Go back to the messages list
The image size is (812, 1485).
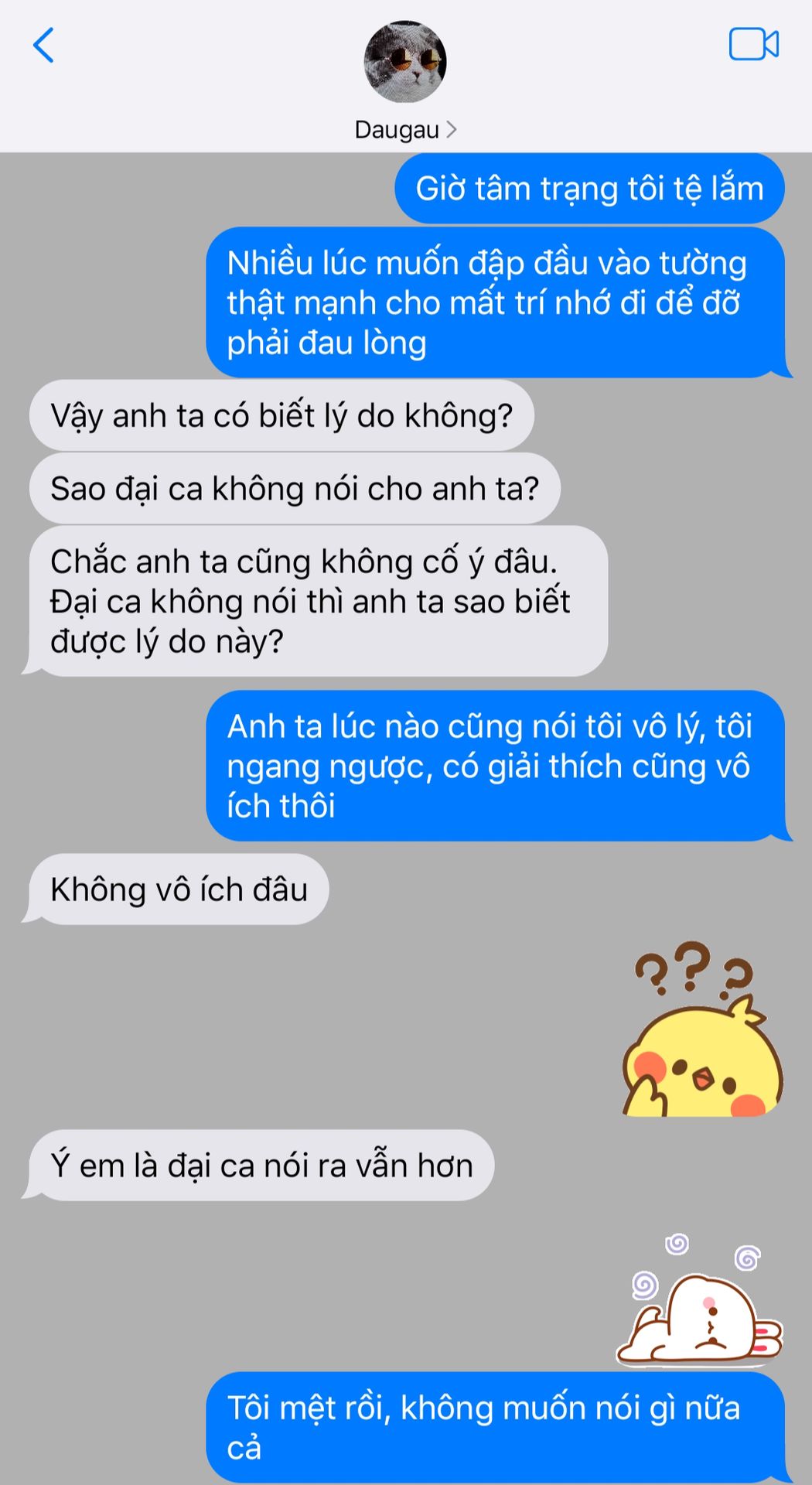pos(44,45)
